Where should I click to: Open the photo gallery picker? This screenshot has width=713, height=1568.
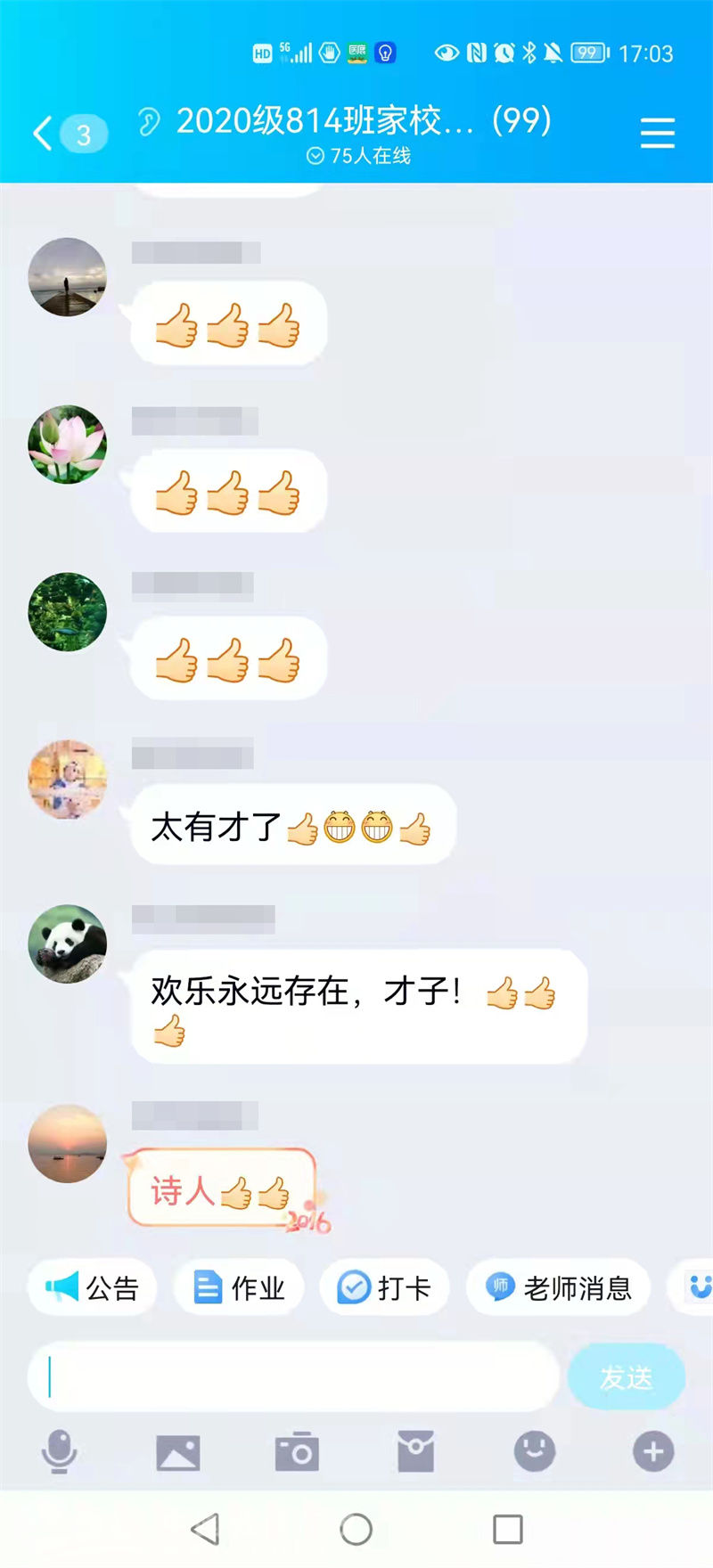click(178, 1452)
